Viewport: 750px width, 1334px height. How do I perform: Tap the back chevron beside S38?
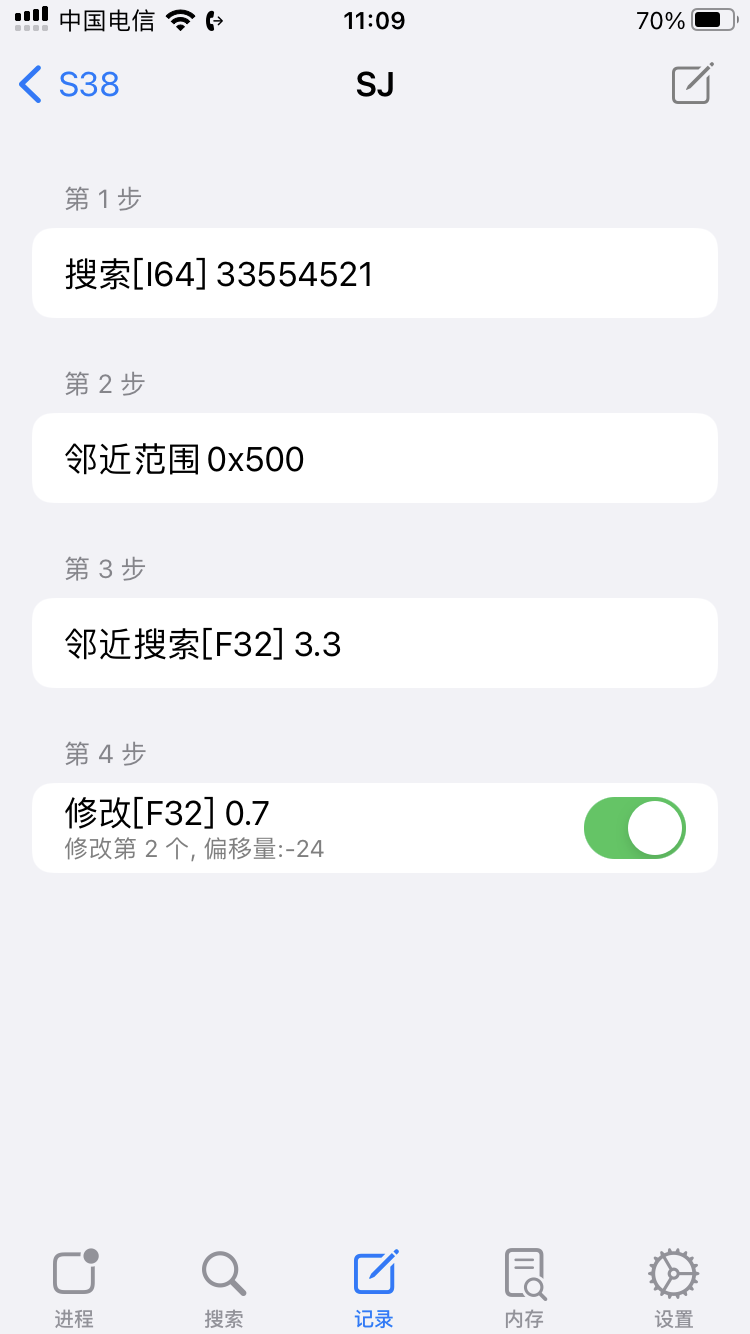(x=29, y=85)
